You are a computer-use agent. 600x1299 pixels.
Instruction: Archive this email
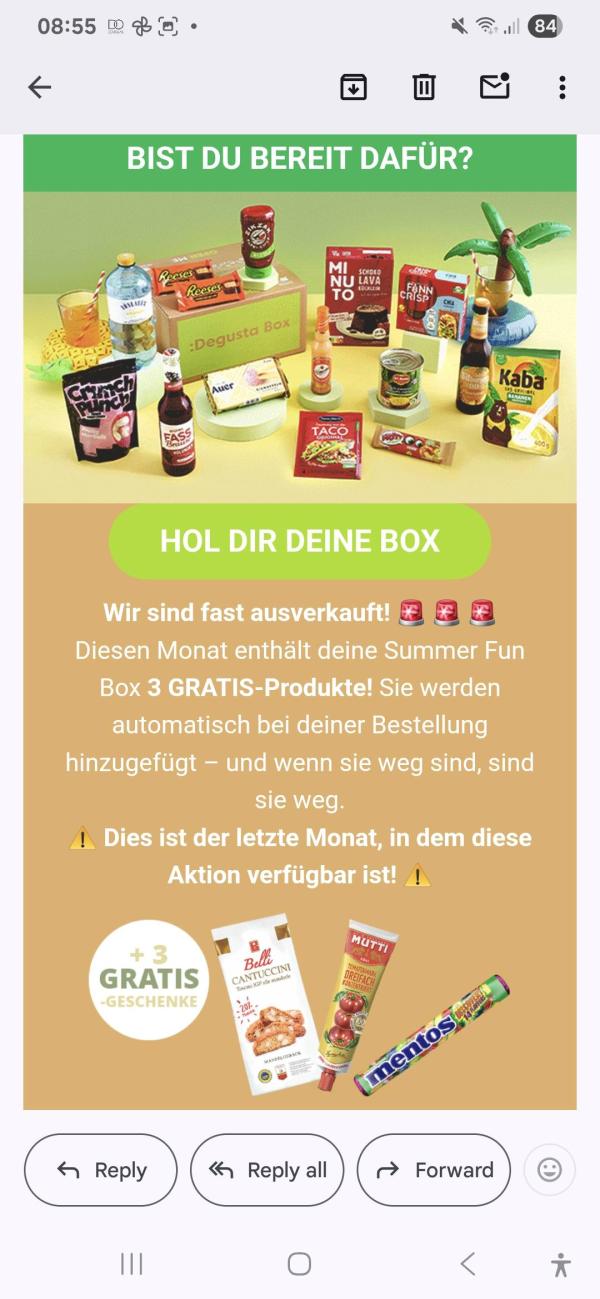pyautogui.click(x=353, y=87)
